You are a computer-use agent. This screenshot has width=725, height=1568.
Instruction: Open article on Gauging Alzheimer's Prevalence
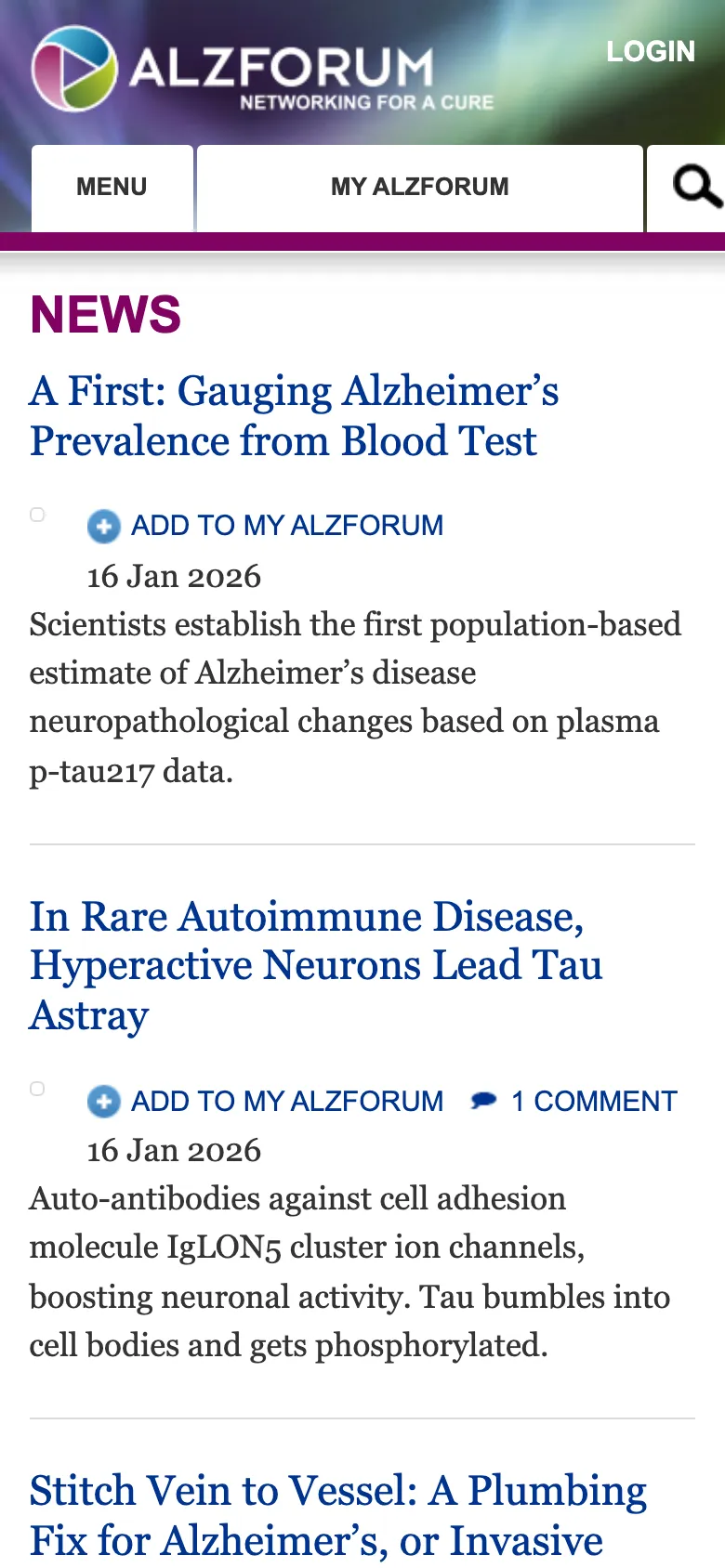click(x=295, y=416)
